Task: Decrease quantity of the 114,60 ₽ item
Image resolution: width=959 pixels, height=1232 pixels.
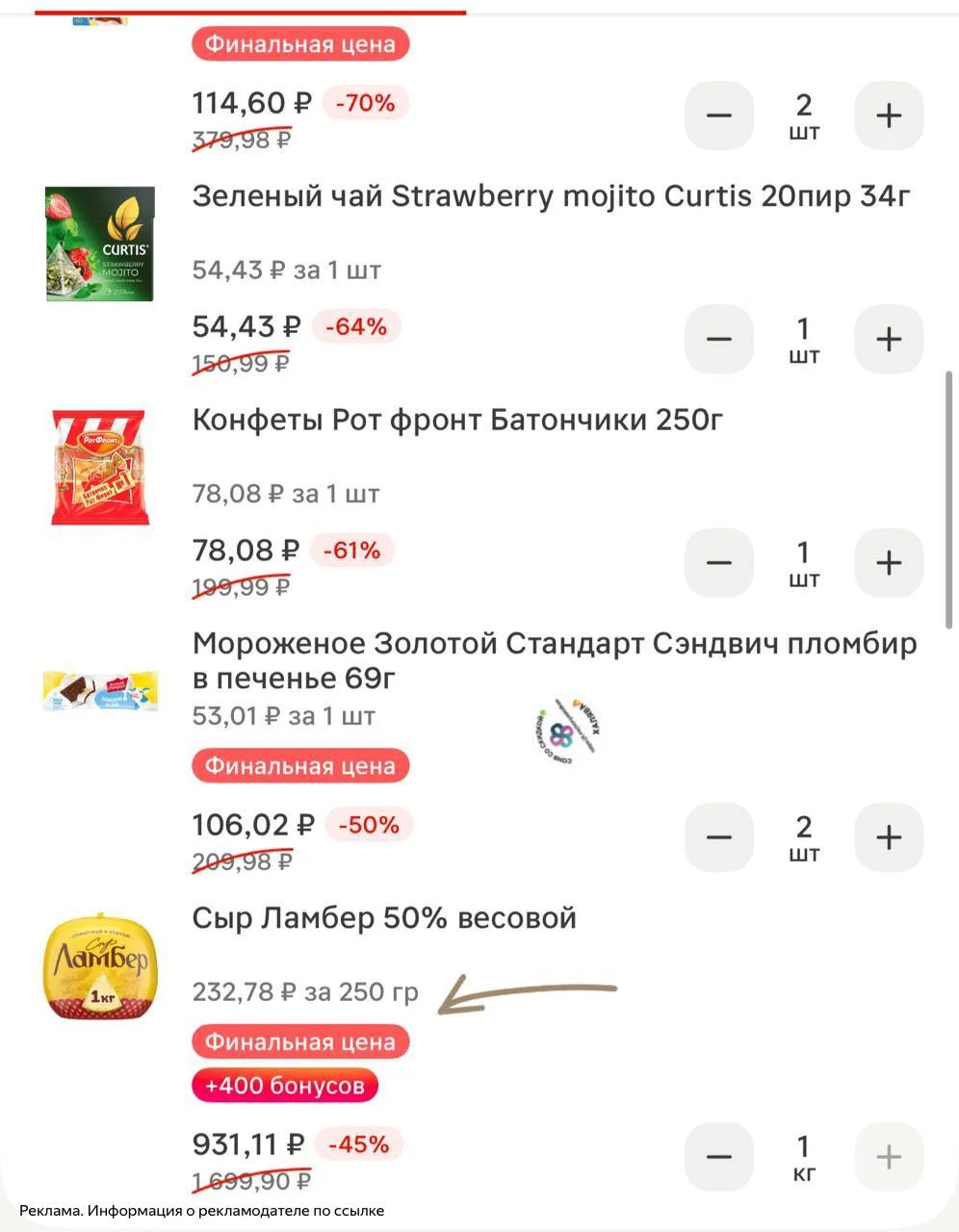Action: coord(719,115)
